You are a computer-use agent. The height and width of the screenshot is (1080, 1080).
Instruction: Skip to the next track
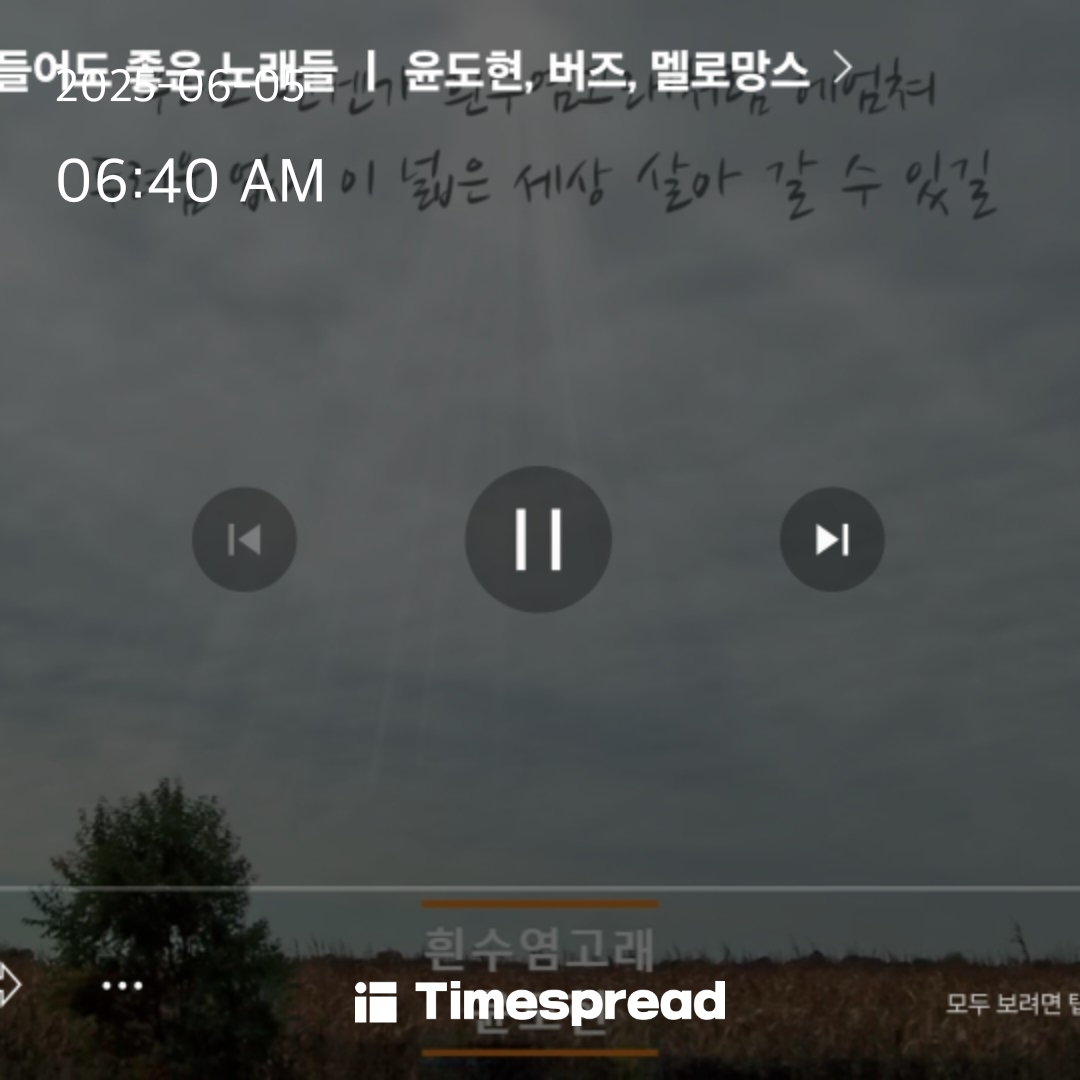pos(831,539)
